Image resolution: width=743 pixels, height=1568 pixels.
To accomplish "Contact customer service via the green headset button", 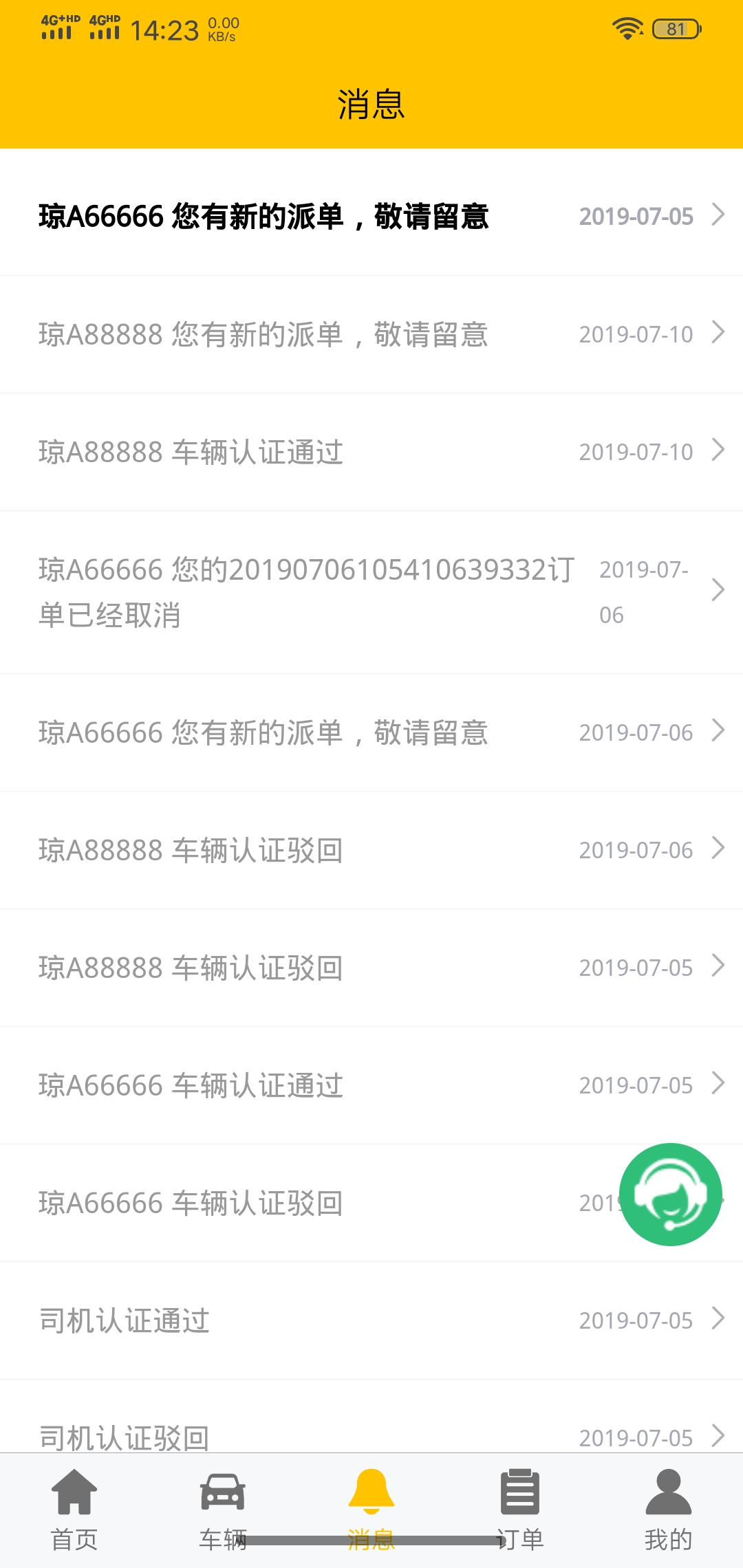I will 670,1195.
